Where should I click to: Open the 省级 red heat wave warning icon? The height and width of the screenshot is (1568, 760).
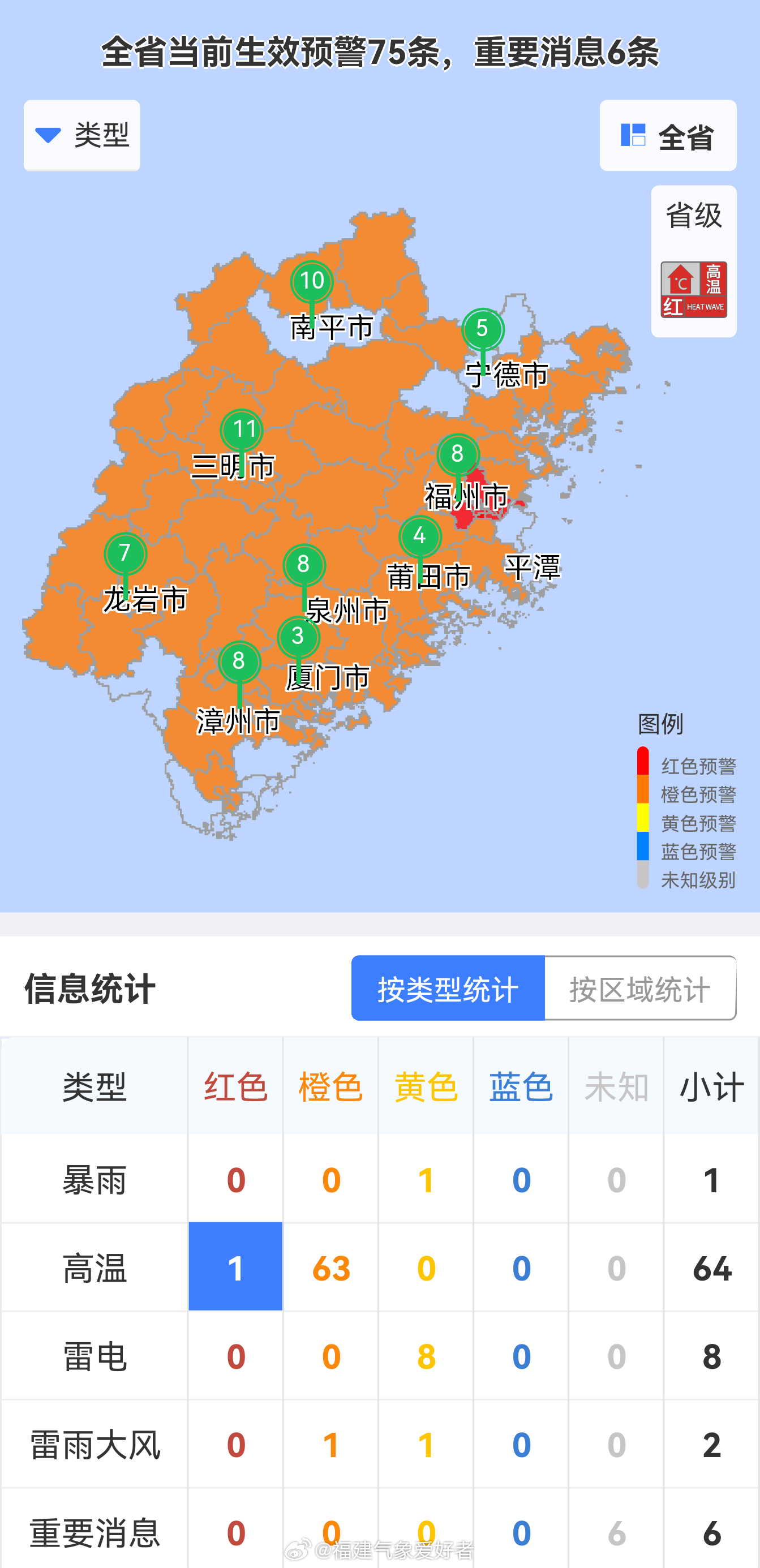[x=693, y=290]
